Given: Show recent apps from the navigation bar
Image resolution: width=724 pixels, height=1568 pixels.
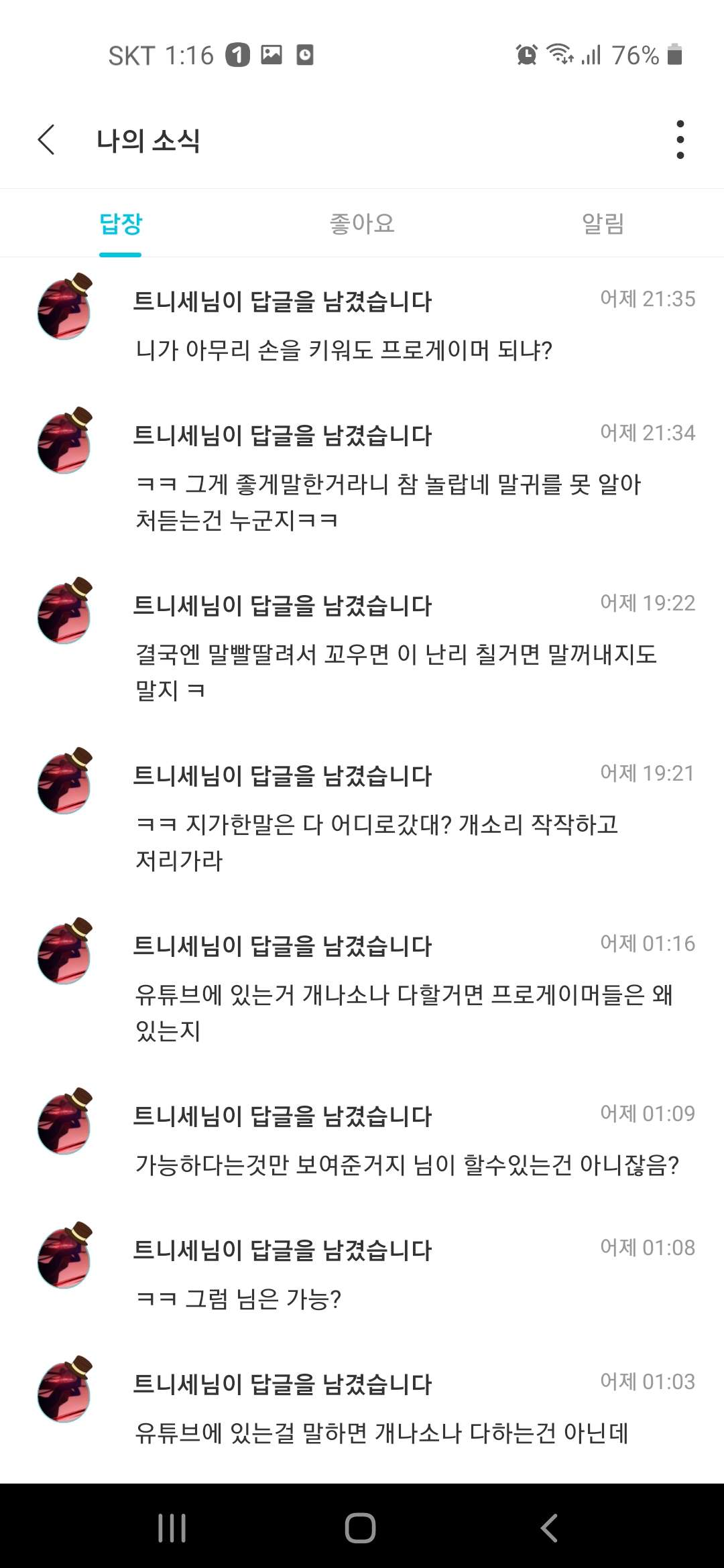Looking at the screenshot, I should pyautogui.click(x=172, y=1528).
